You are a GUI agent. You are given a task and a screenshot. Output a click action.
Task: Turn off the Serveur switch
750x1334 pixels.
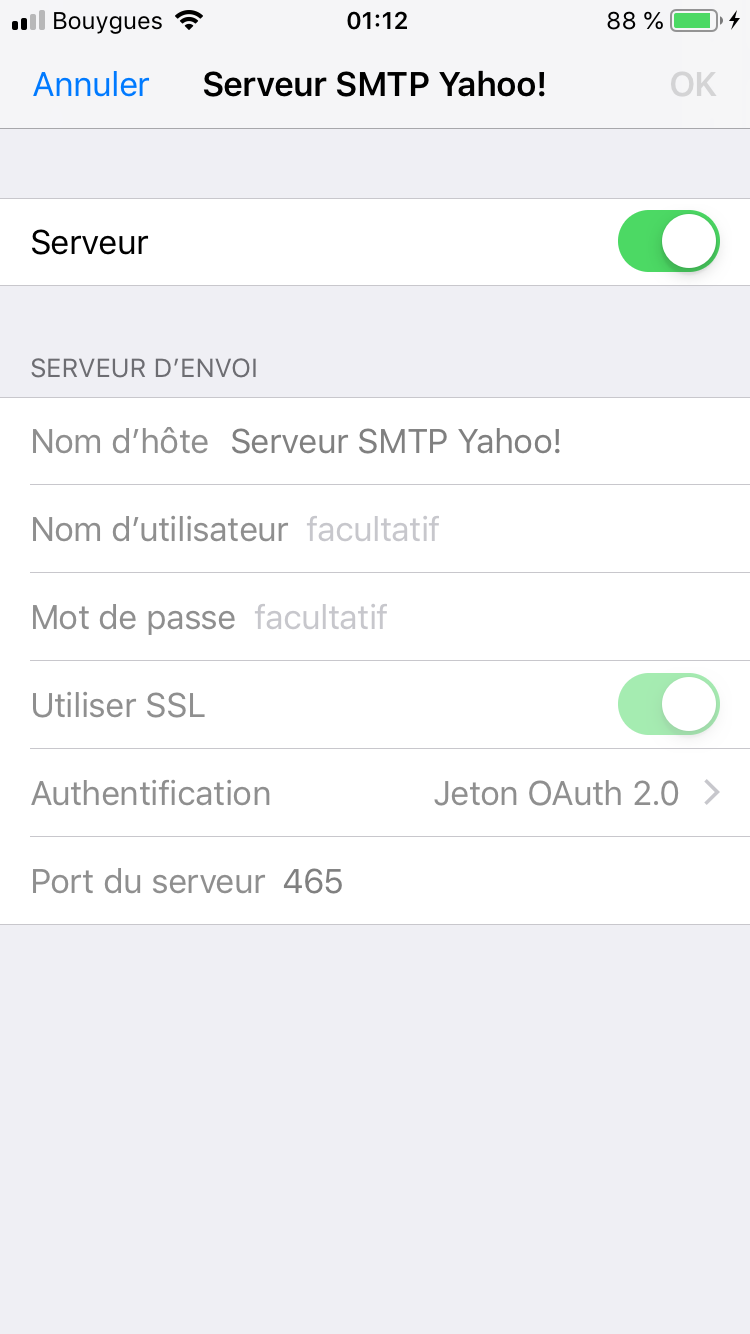(x=668, y=242)
